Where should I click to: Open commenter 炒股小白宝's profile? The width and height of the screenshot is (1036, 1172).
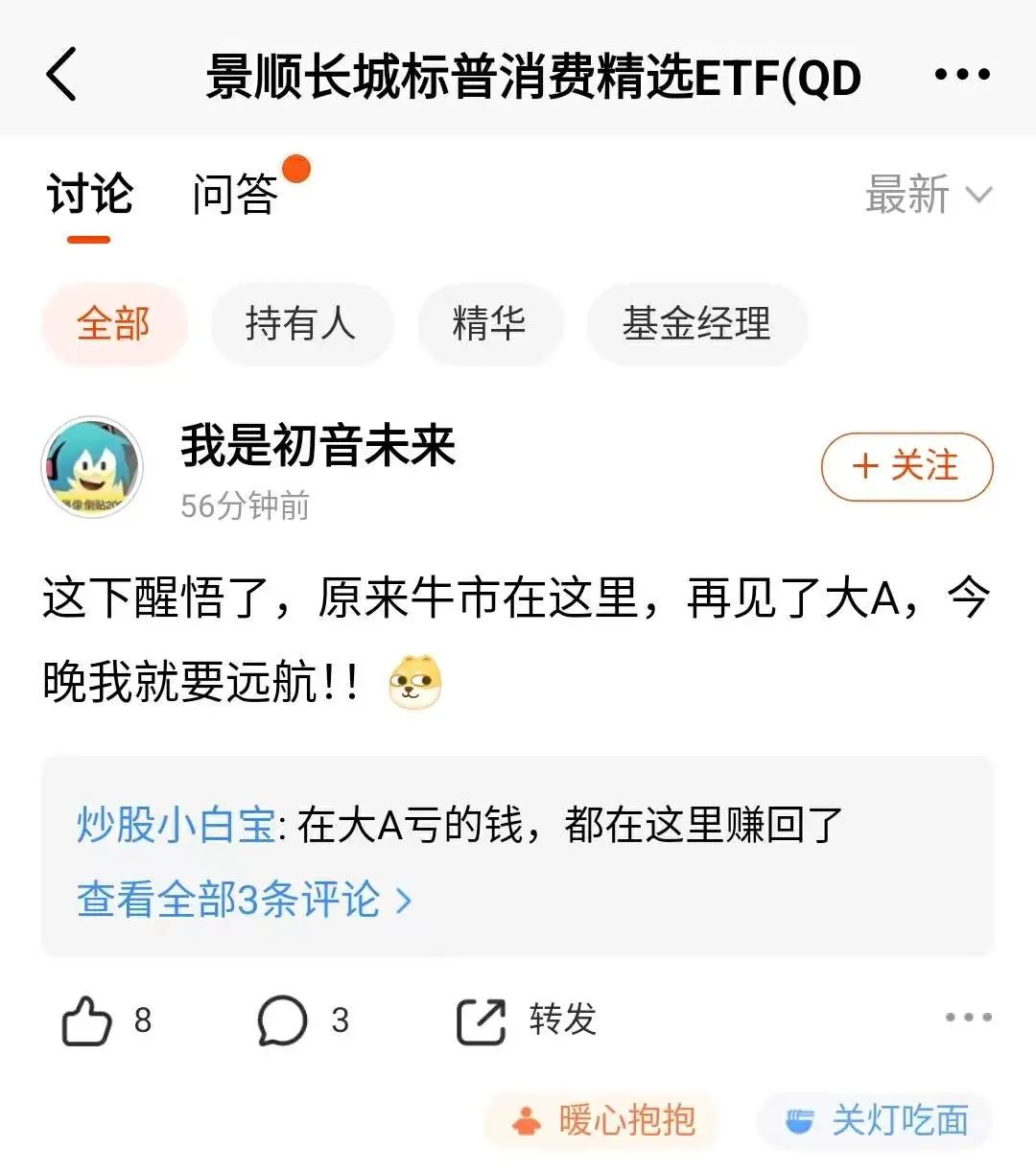click(x=176, y=825)
